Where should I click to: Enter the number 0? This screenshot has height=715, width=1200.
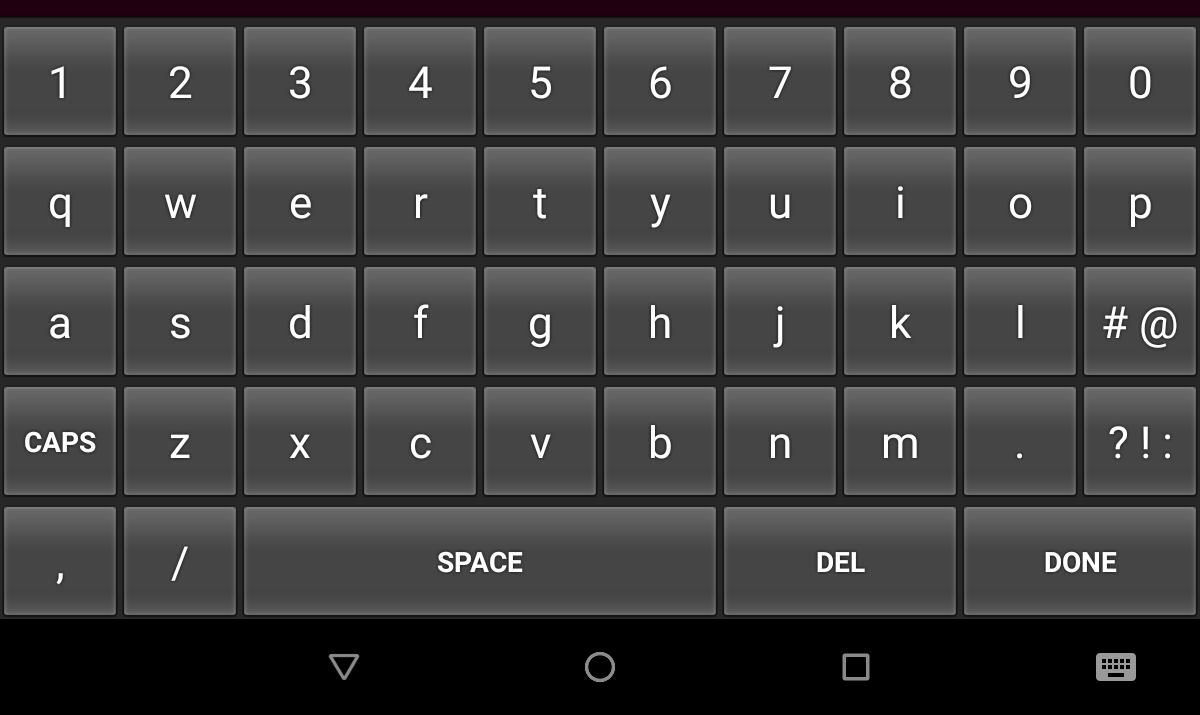click(1140, 81)
